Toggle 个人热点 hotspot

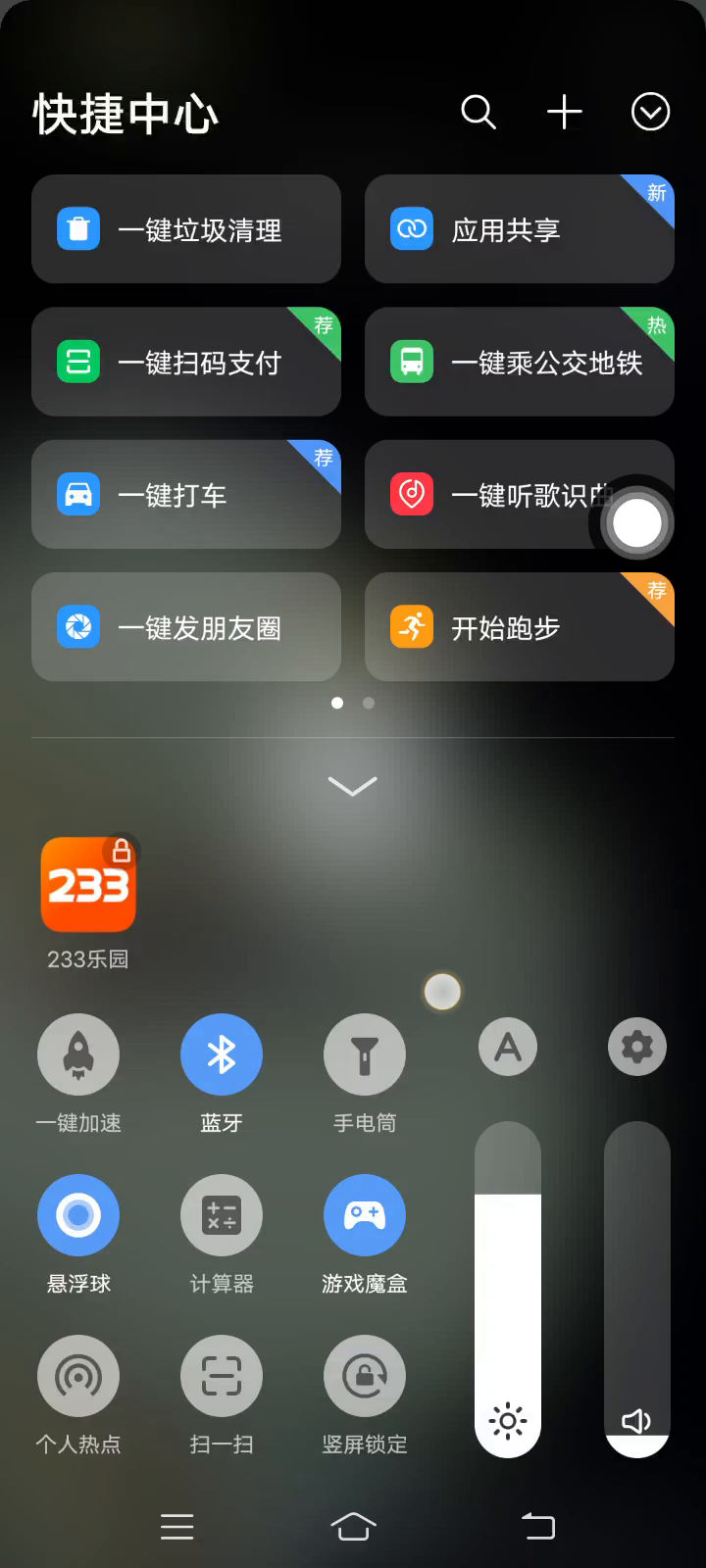[78, 1376]
